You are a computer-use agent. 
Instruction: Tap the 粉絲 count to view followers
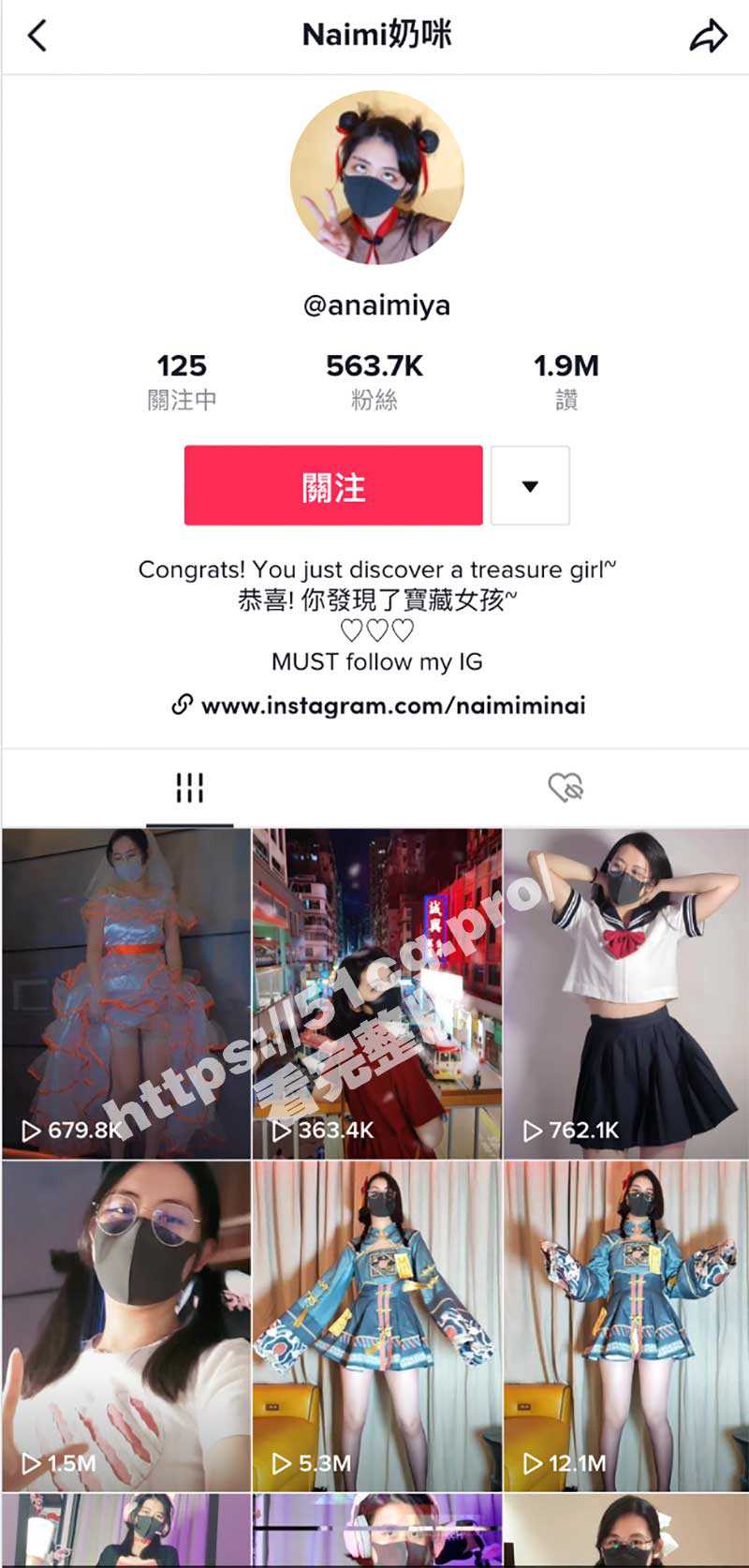pyautogui.click(x=374, y=379)
